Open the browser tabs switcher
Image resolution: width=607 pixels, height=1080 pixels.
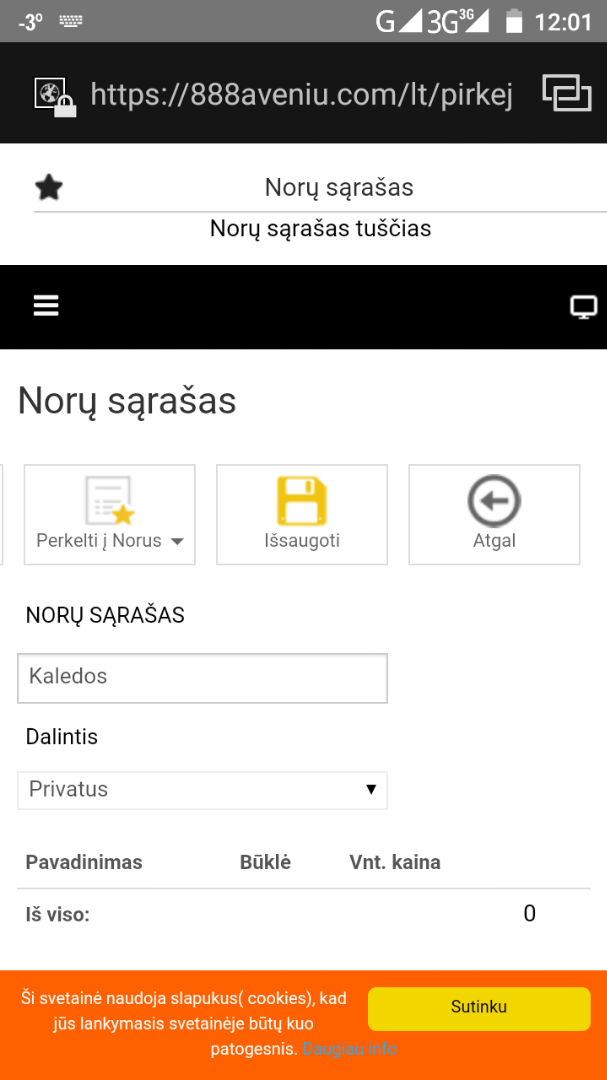coord(566,93)
